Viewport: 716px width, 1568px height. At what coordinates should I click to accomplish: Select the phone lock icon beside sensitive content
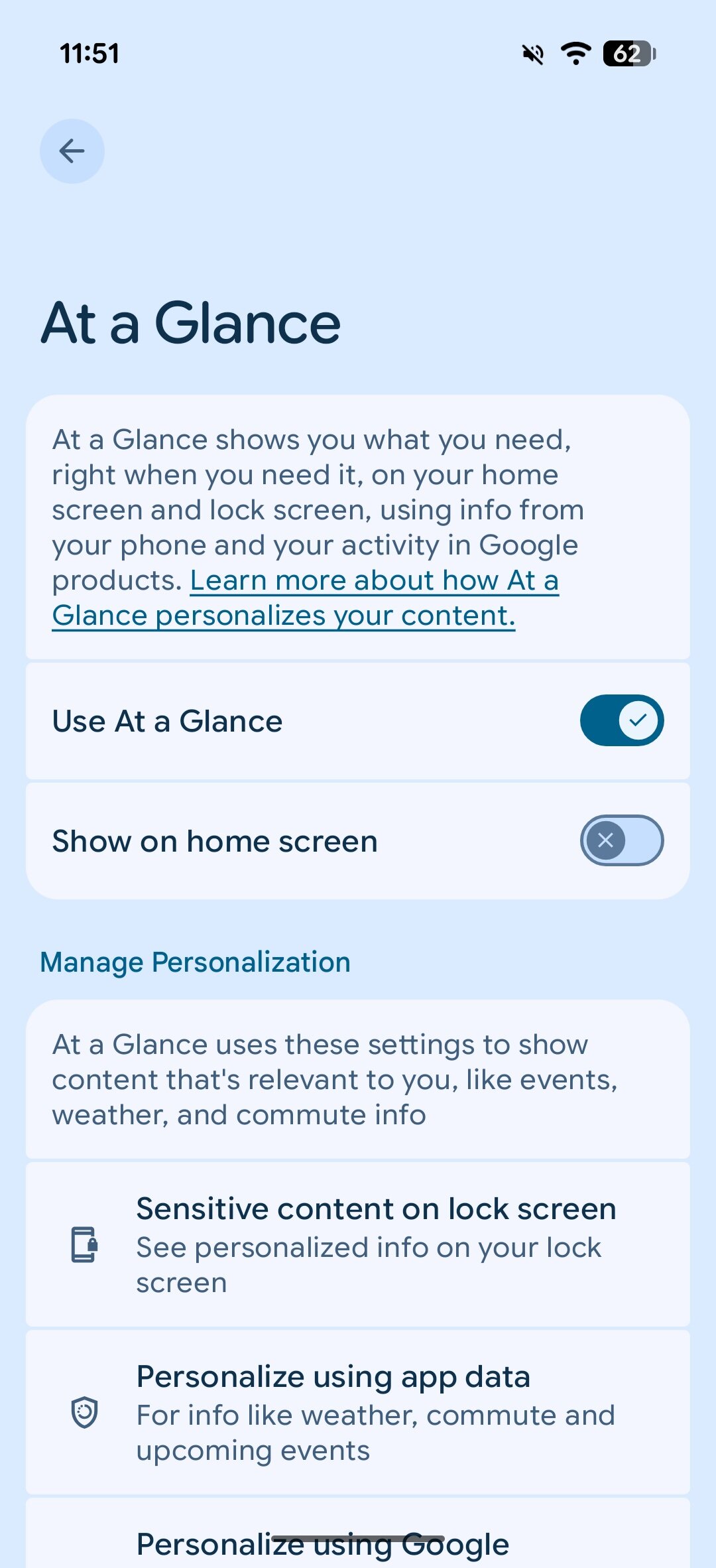(82, 1246)
